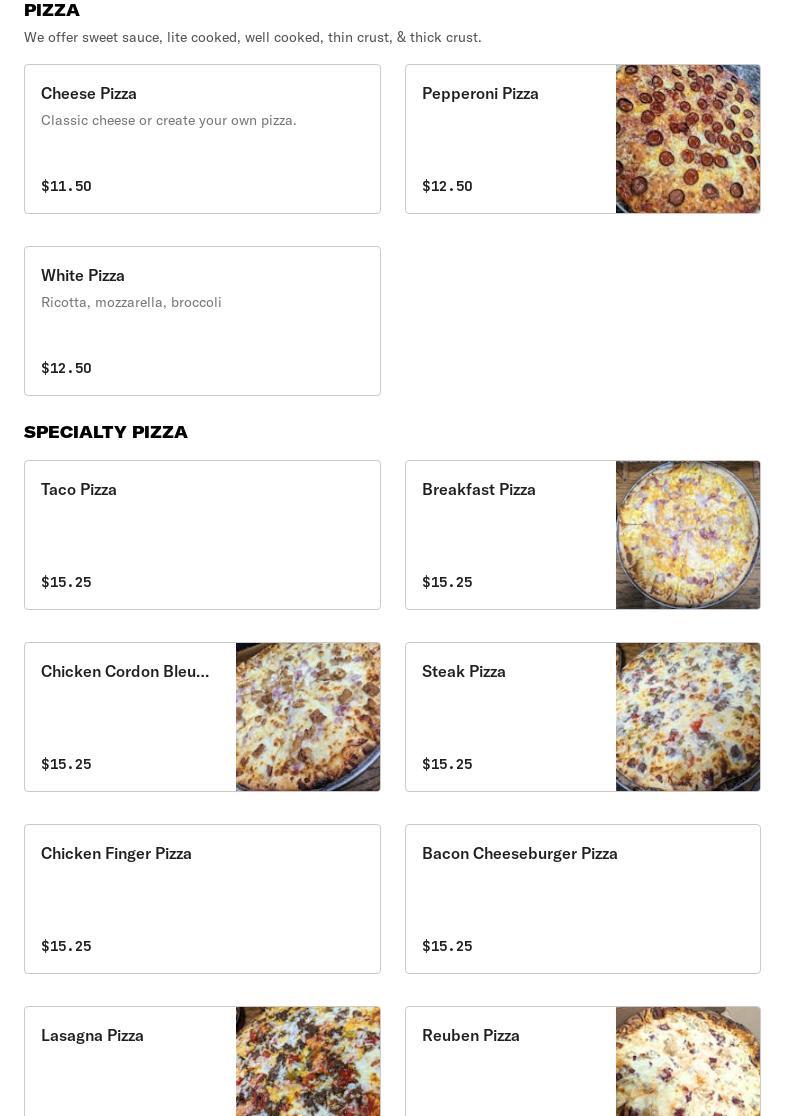Tap the Steak Pizza card
Viewport: 785px width, 1116px height.
tap(582, 717)
